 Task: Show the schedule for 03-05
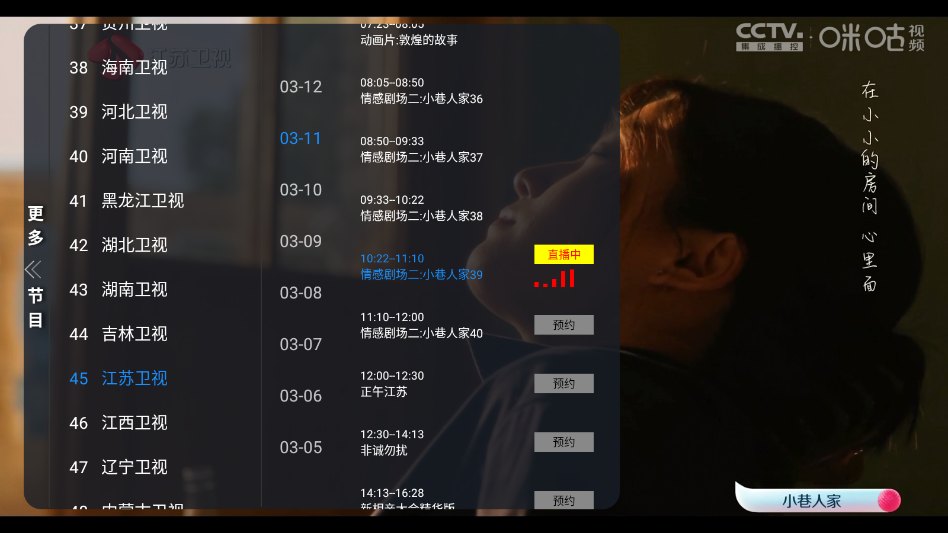(300, 447)
